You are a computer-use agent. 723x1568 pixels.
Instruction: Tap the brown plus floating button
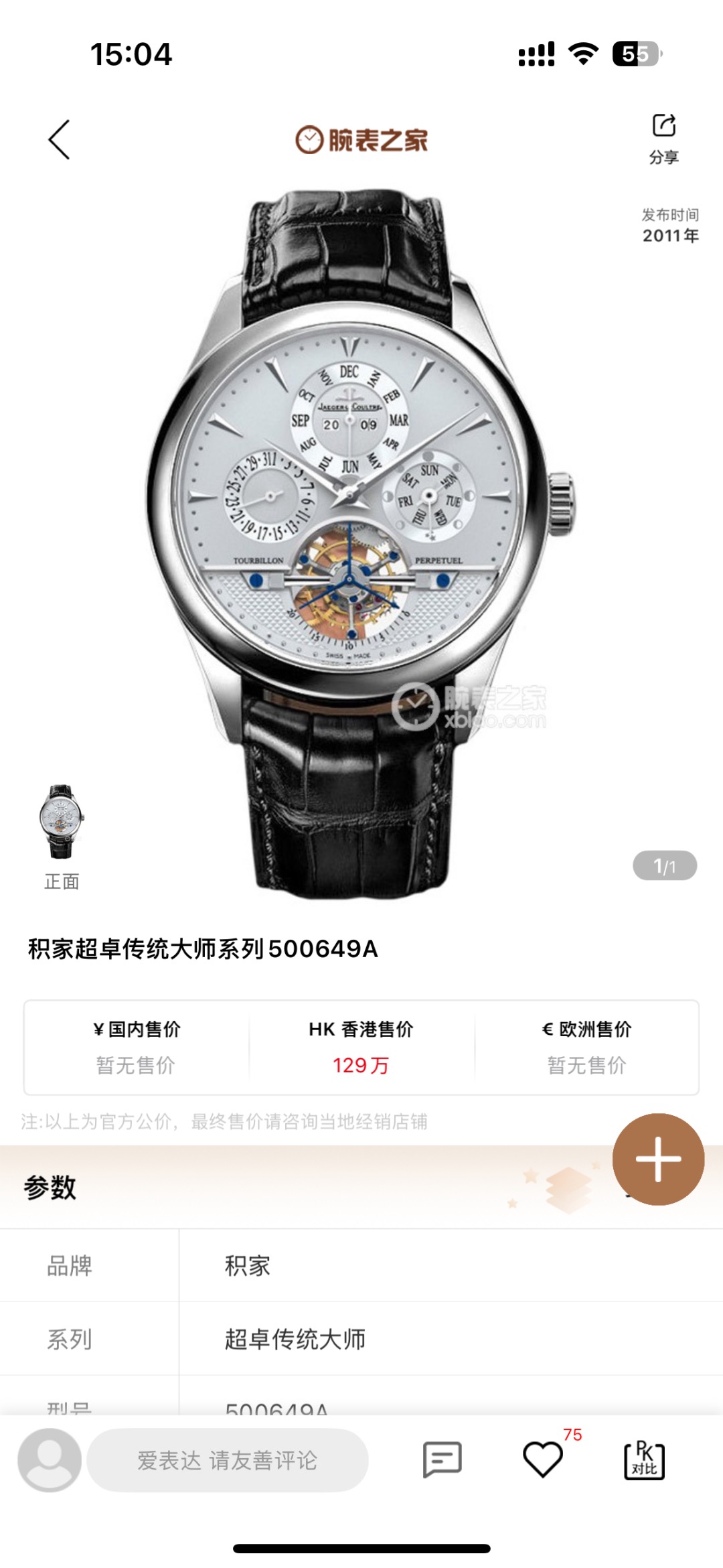[x=657, y=1159]
